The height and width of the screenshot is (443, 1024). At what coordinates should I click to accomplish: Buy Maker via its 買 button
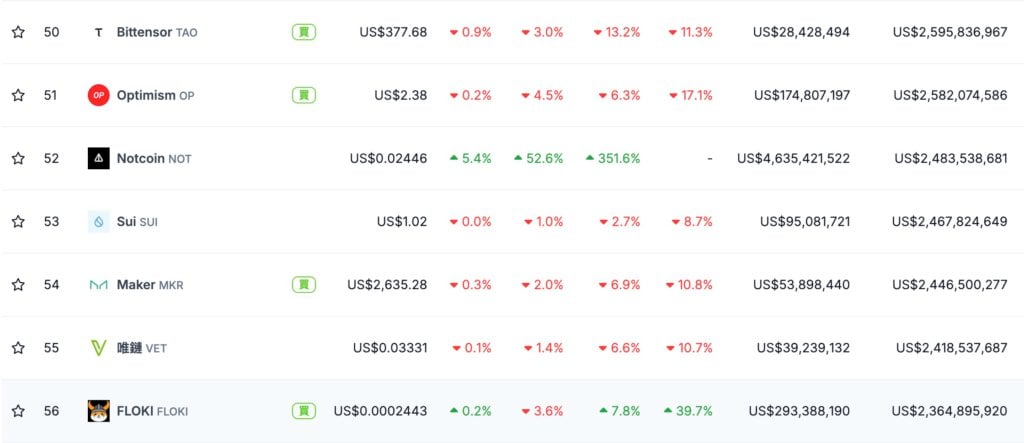coord(304,285)
